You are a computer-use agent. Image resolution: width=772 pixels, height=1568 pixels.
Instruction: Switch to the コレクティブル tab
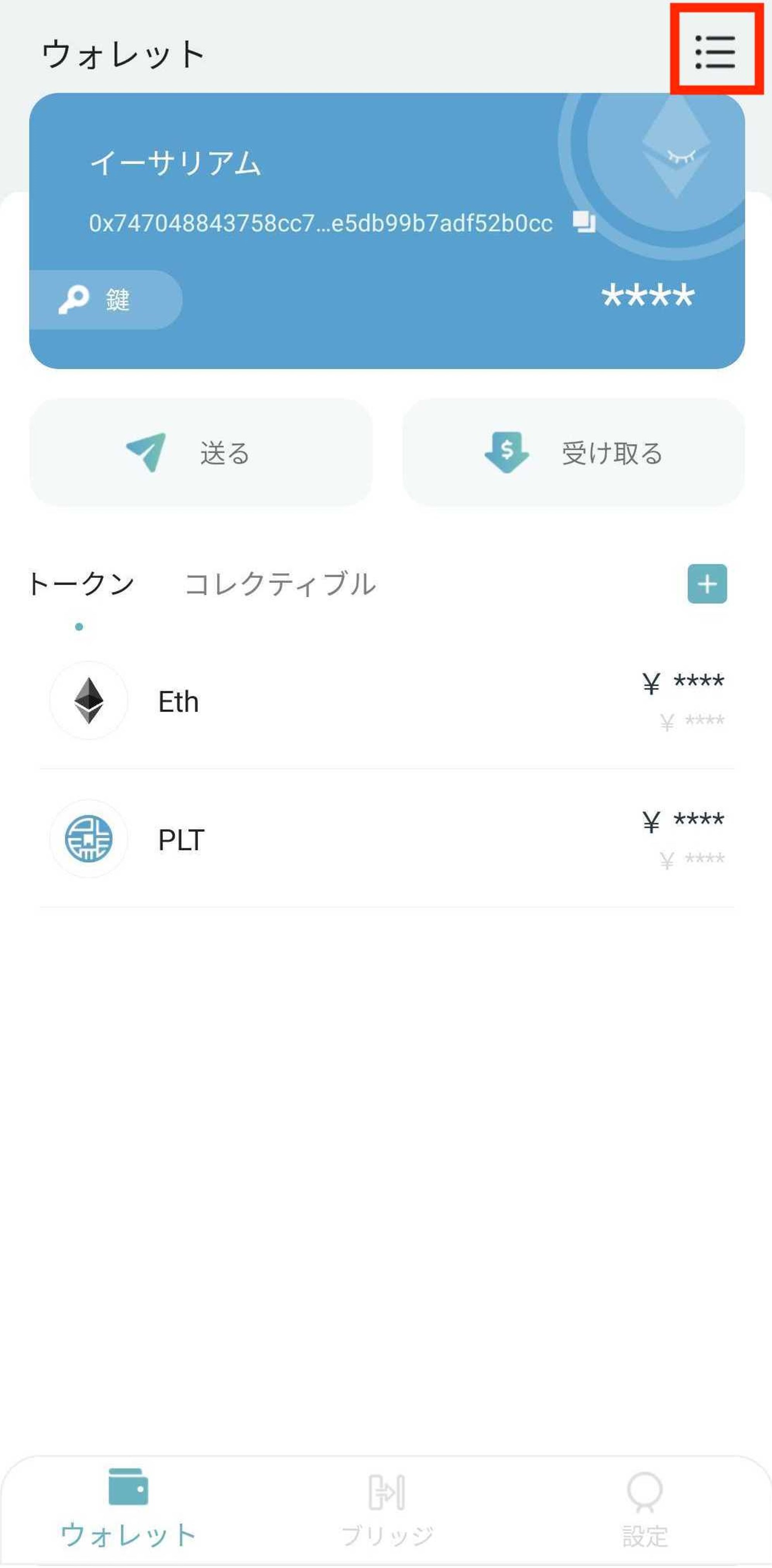pyautogui.click(x=280, y=584)
